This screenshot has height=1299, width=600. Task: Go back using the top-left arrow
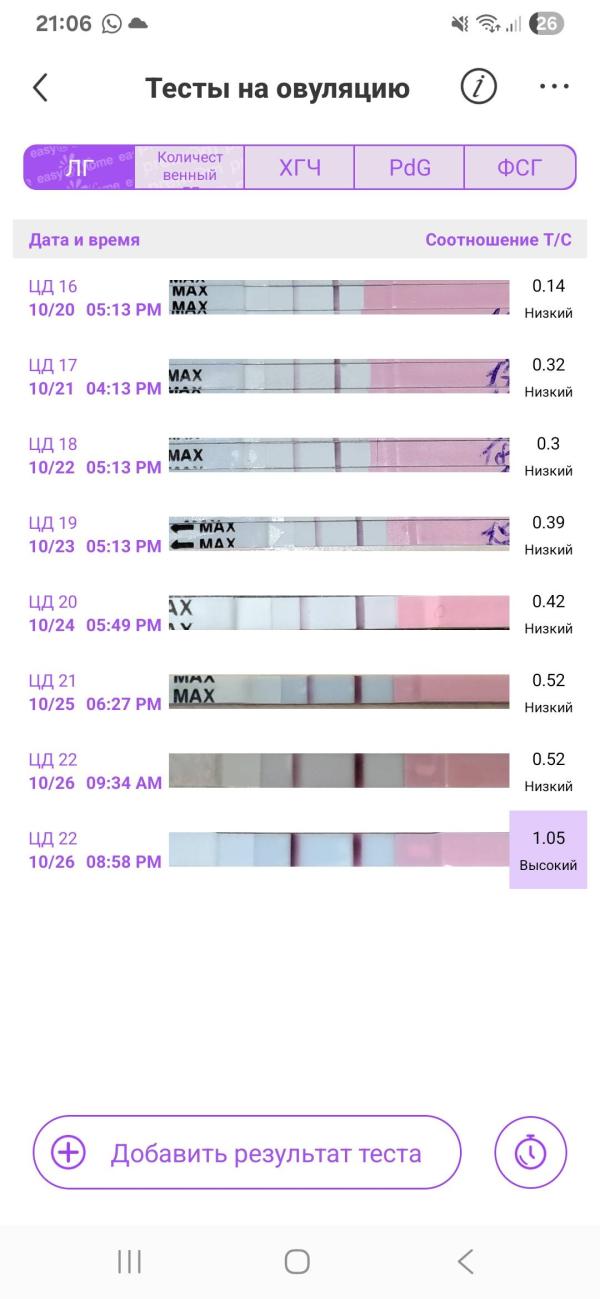(x=40, y=88)
